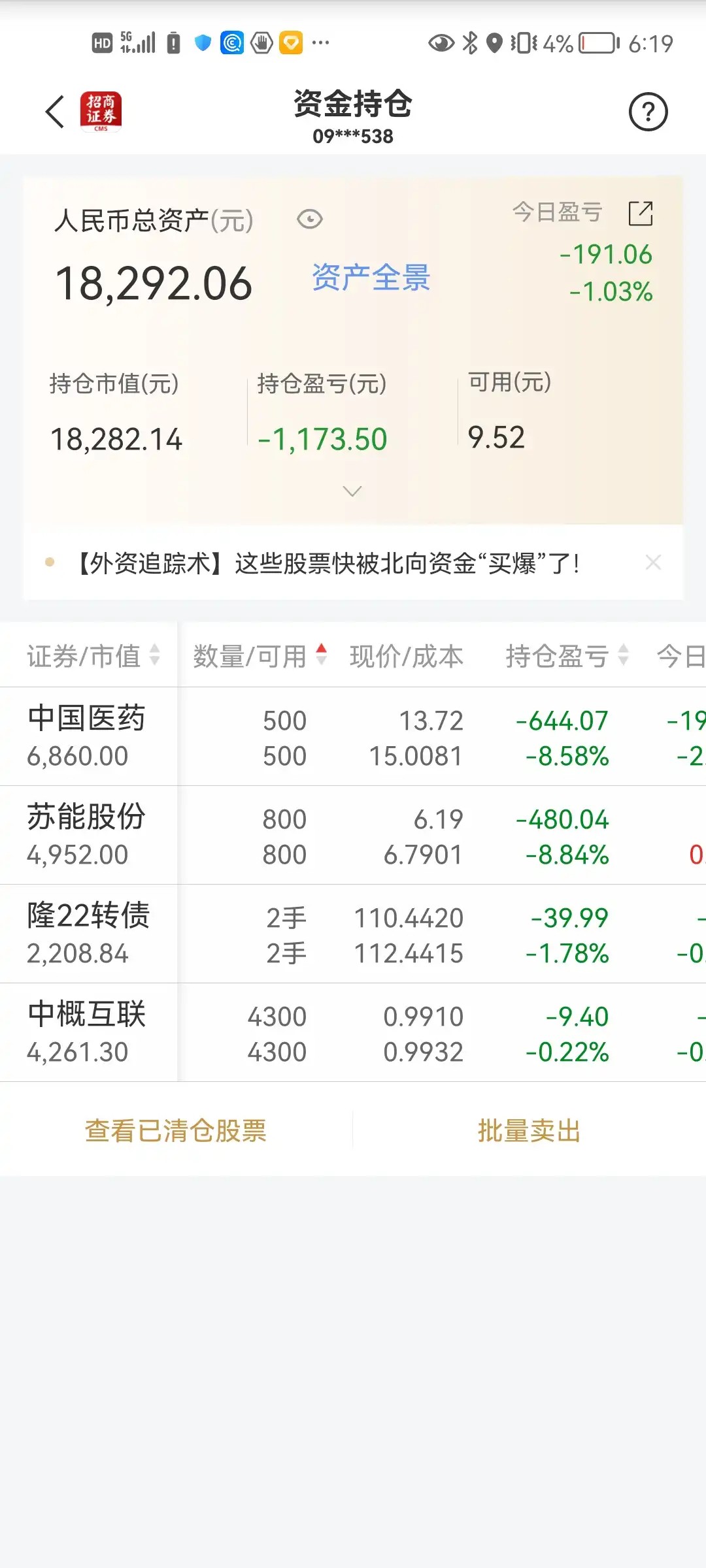View cleared positions via 查看已清仓股票
706x1568 pixels.
176,1130
